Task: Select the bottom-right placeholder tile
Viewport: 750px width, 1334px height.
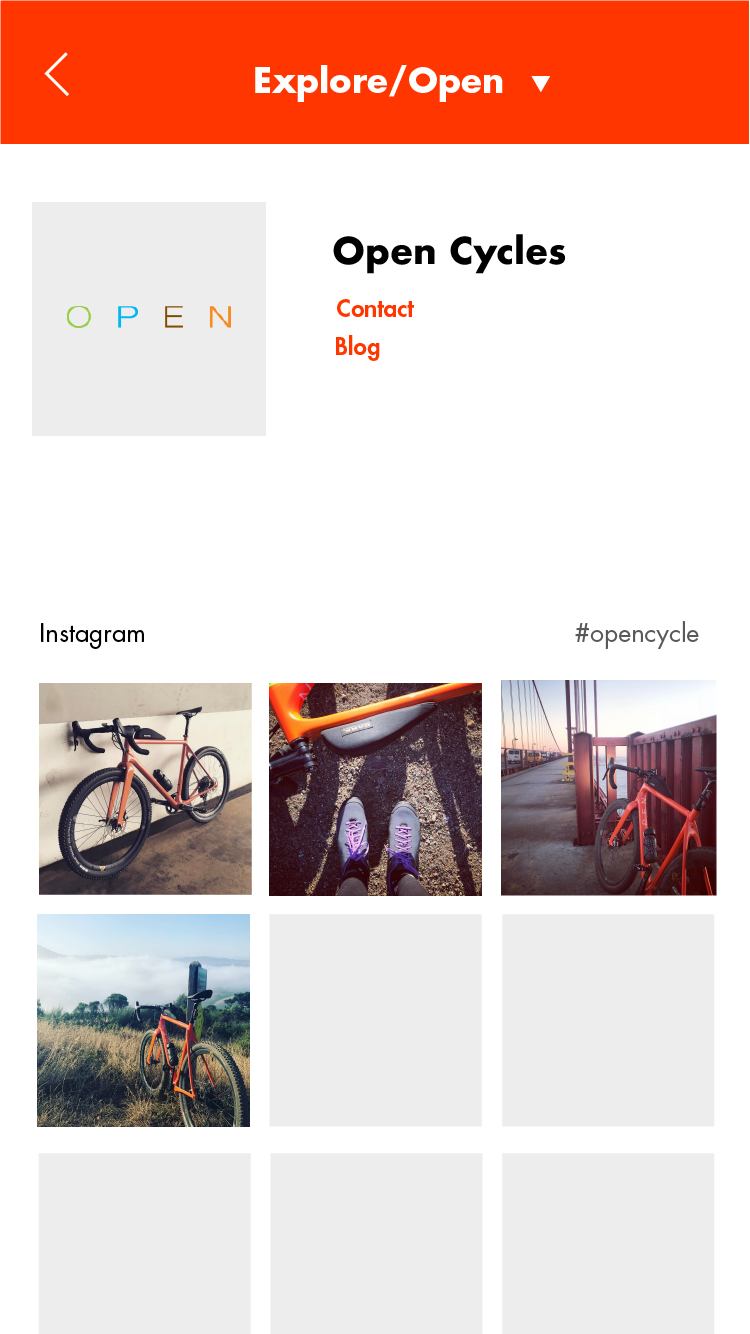Action: 608,1243
